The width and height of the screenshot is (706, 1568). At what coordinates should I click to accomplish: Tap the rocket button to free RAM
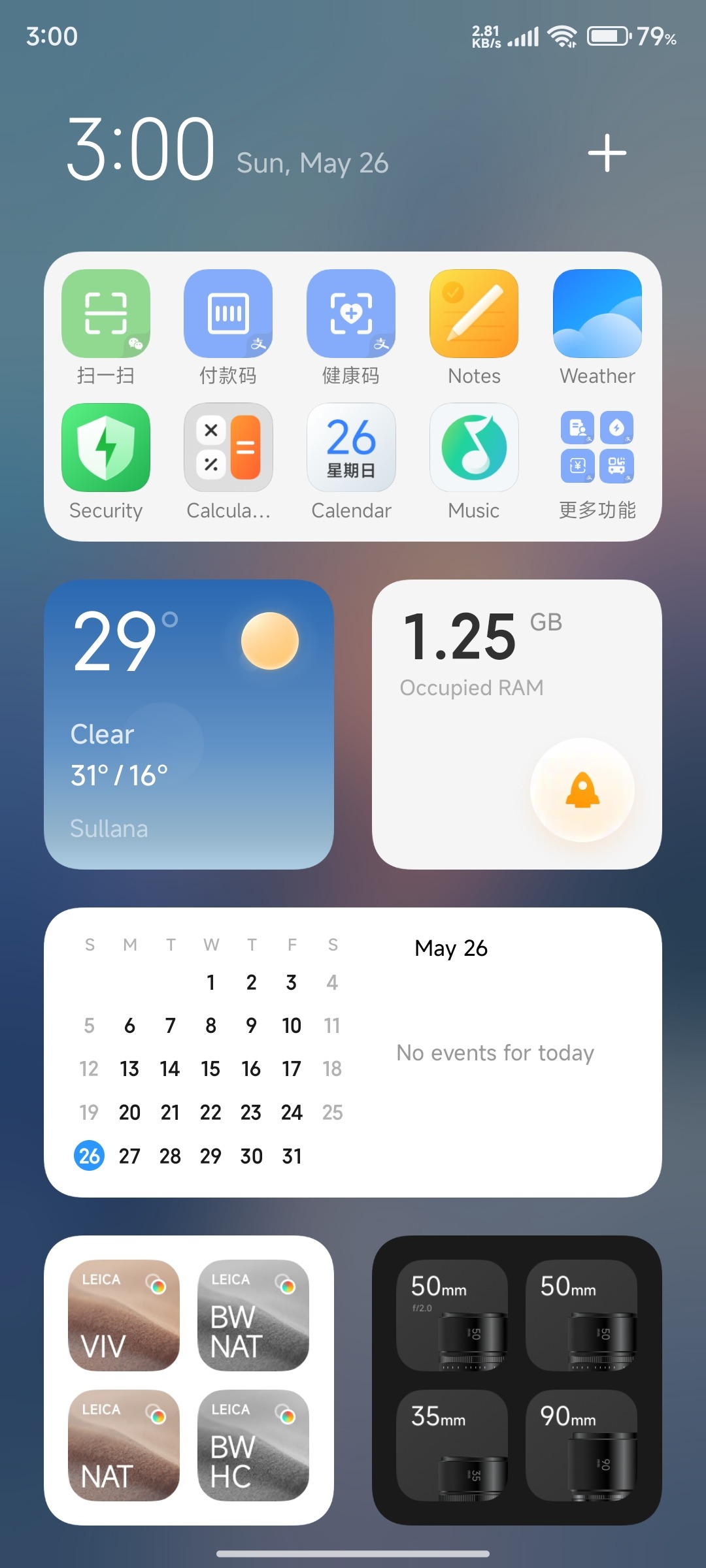click(x=582, y=790)
